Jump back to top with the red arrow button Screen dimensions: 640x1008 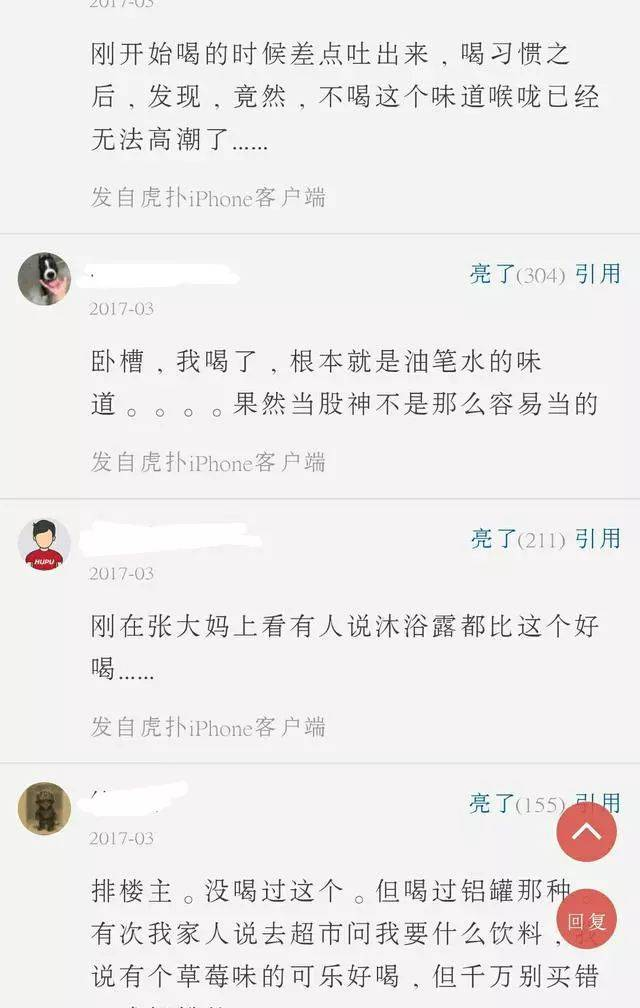(x=586, y=830)
